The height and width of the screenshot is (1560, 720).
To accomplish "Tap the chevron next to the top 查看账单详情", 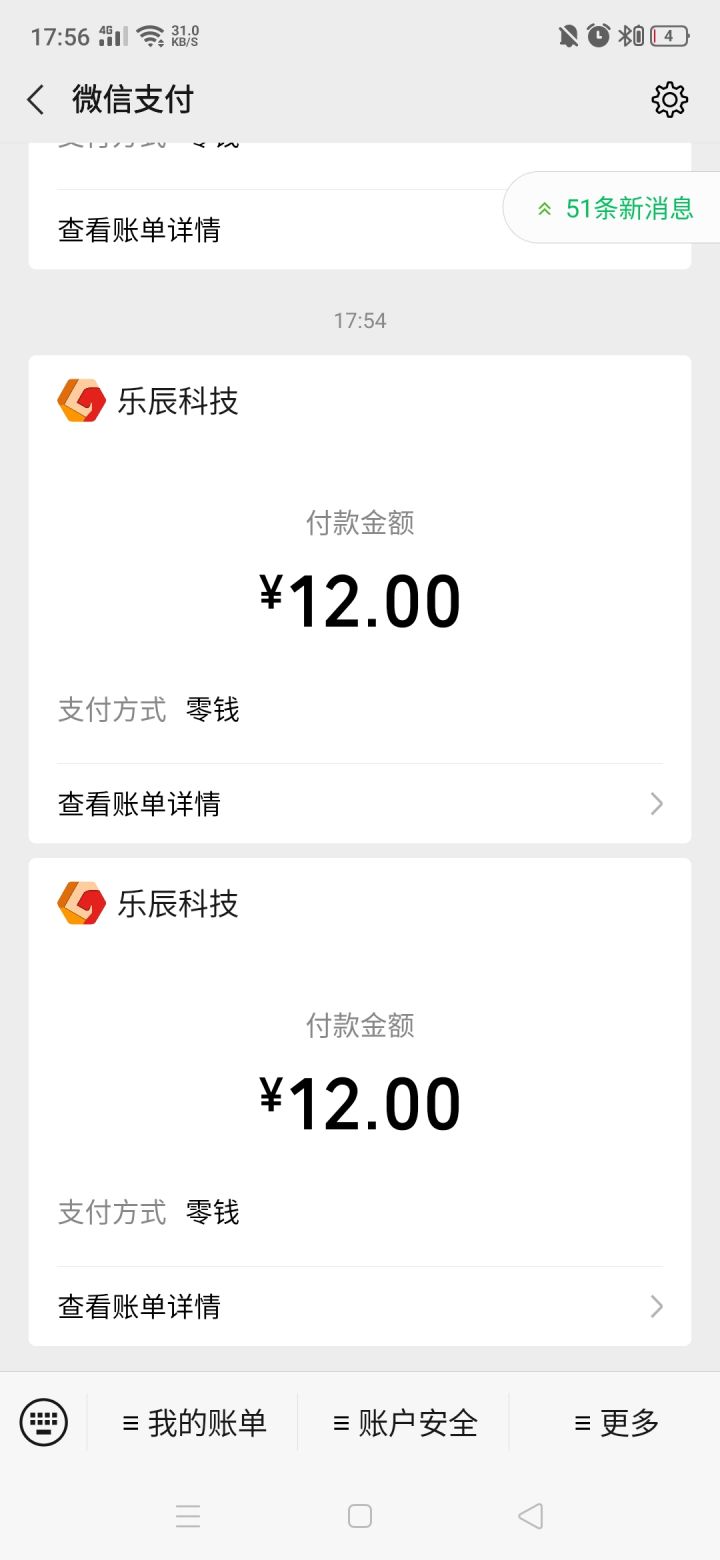I will (657, 230).
